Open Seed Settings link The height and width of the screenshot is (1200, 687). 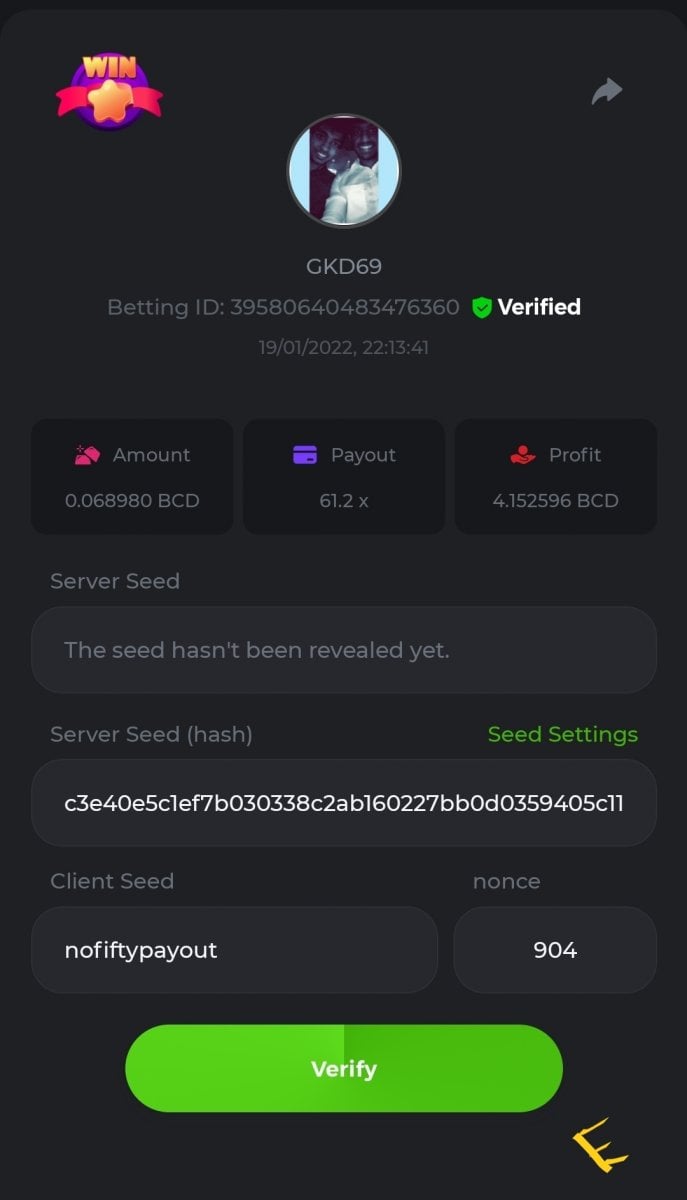pos(562,734)
